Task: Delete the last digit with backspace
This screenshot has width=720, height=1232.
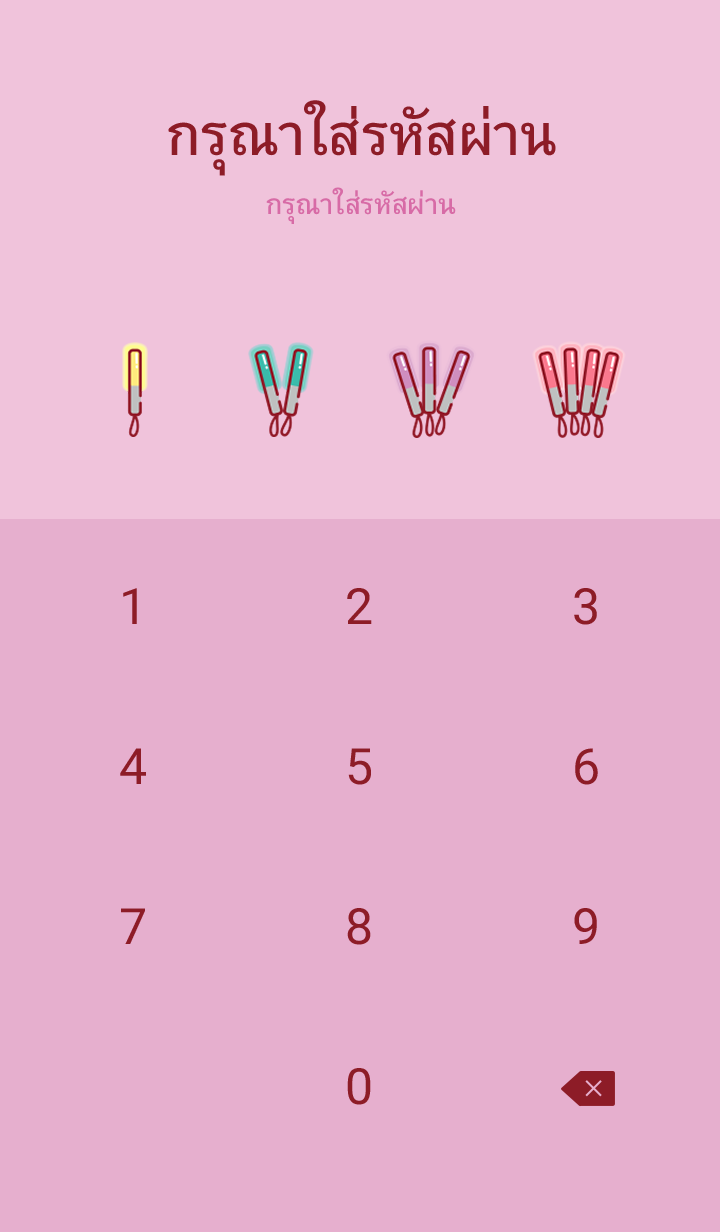Action: tap(588, 1088)
